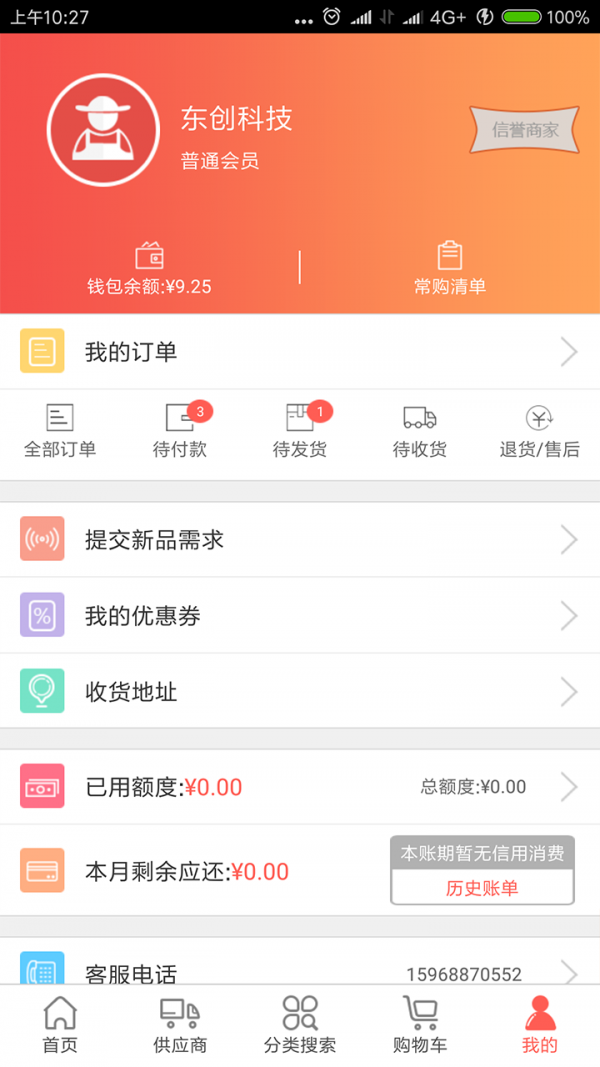Open the 常购清单 frequent purchase list
This screenshot has height=1067, width=600.
(450, 269)
